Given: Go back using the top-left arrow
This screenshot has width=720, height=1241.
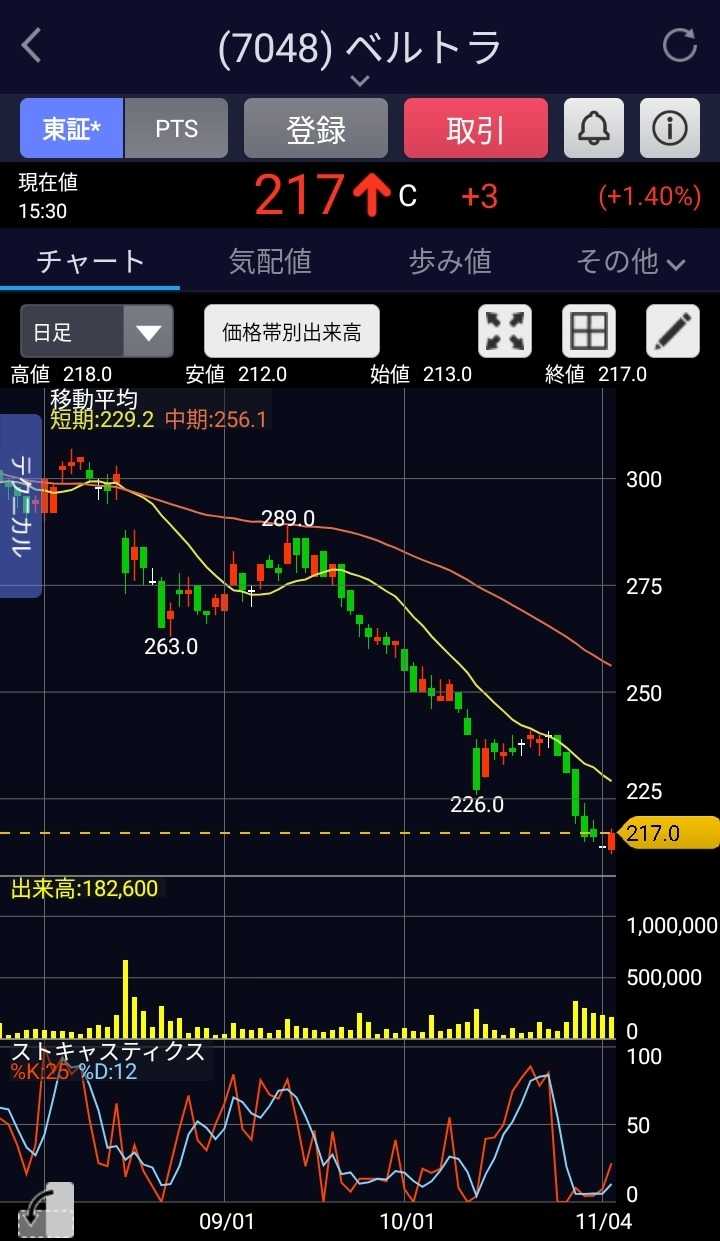Looking at the screenshot, I should (32, 46).
